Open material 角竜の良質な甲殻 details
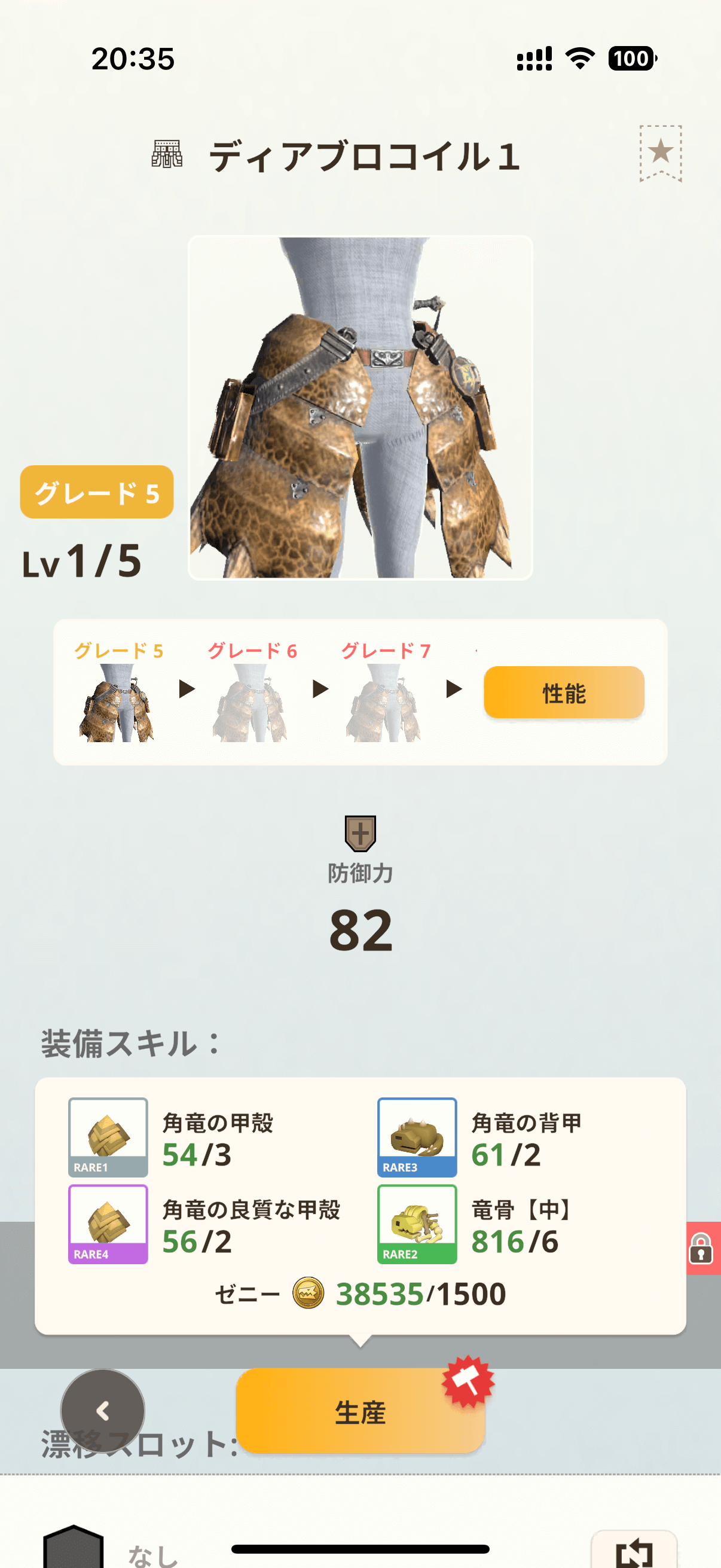 tap(108, 1224)
